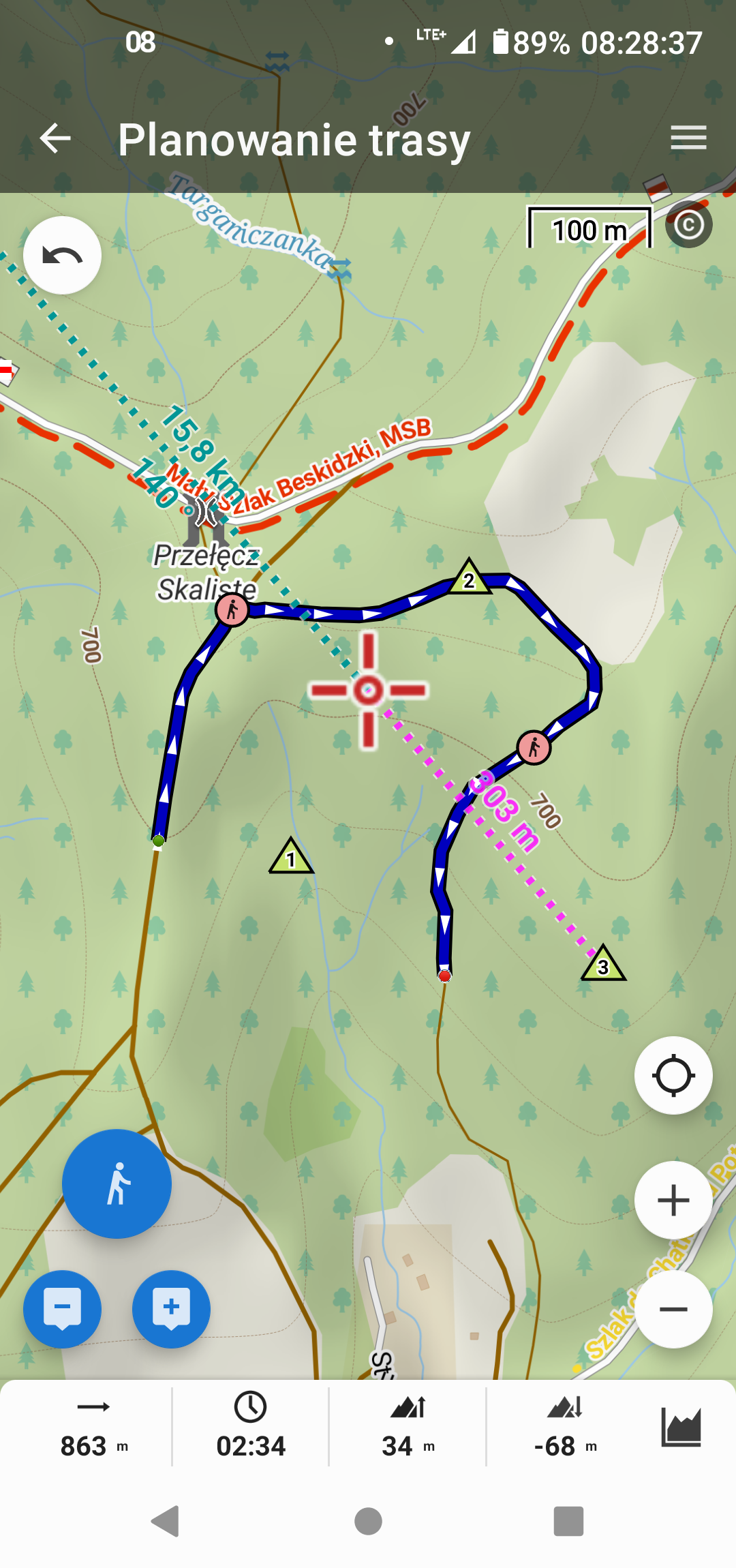The image size is (736, 1568).
Task: Zoom in on the map
Action: [x=673, y=1201]
